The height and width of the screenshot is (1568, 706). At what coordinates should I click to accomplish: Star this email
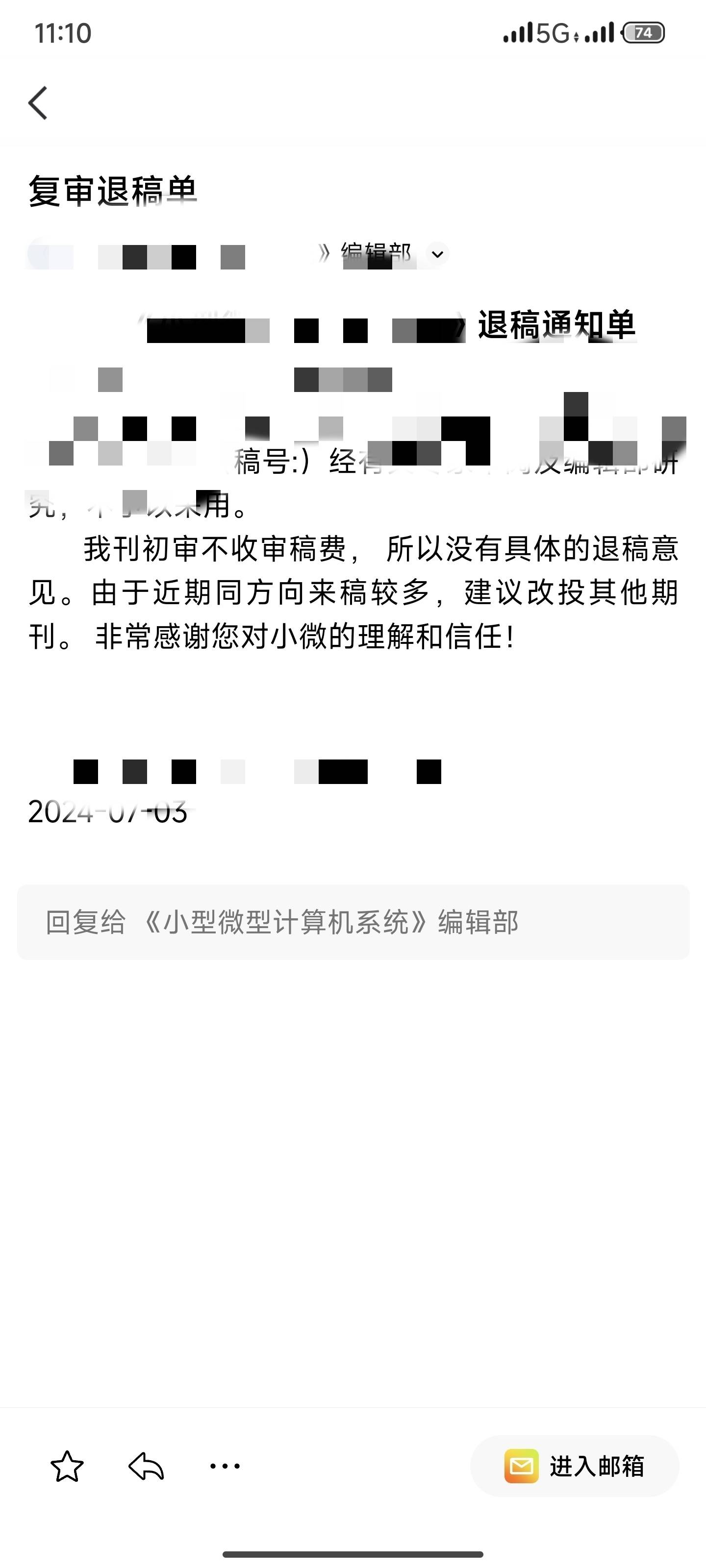click(x=66, y=1467)
